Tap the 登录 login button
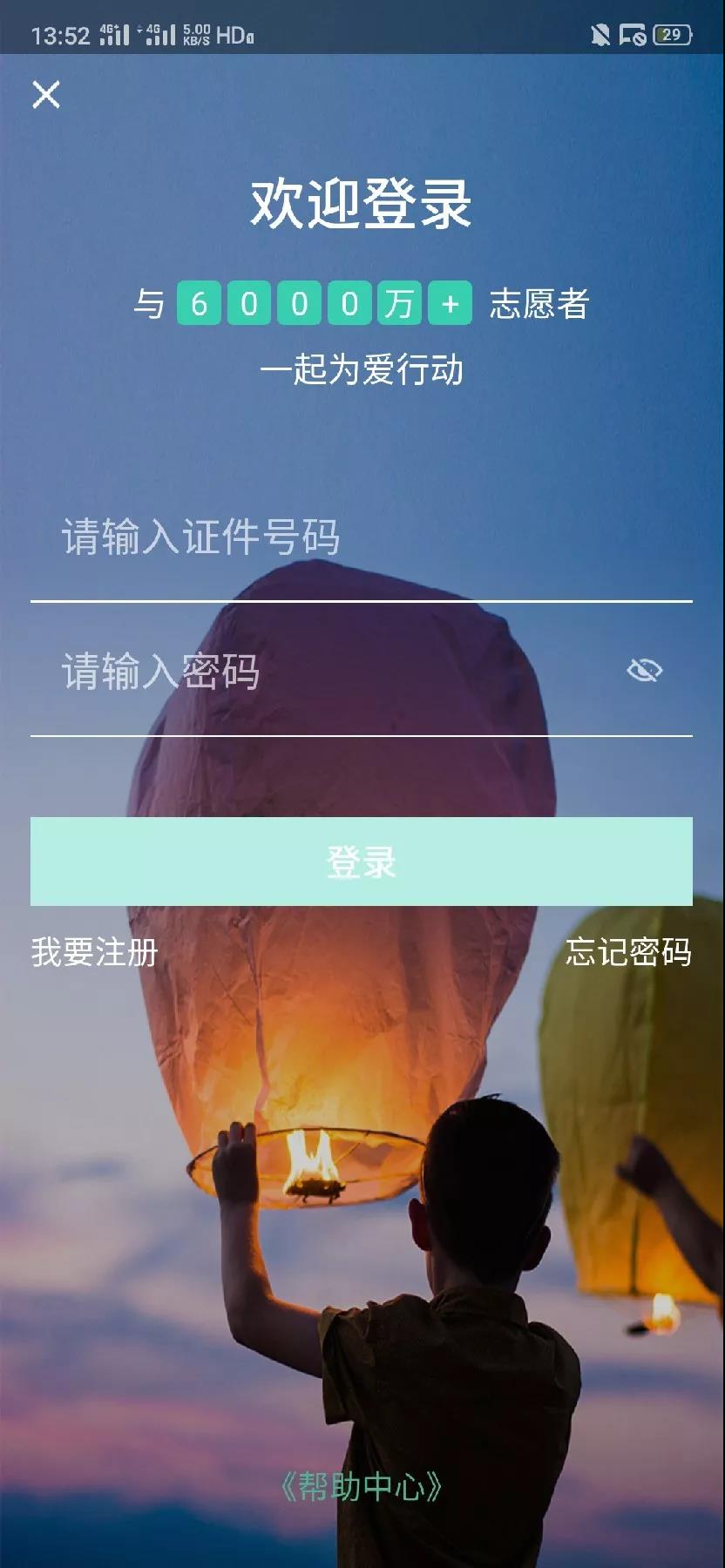Image resolution: width=725 pixels, height=1568 pixels. coord(362,862)
